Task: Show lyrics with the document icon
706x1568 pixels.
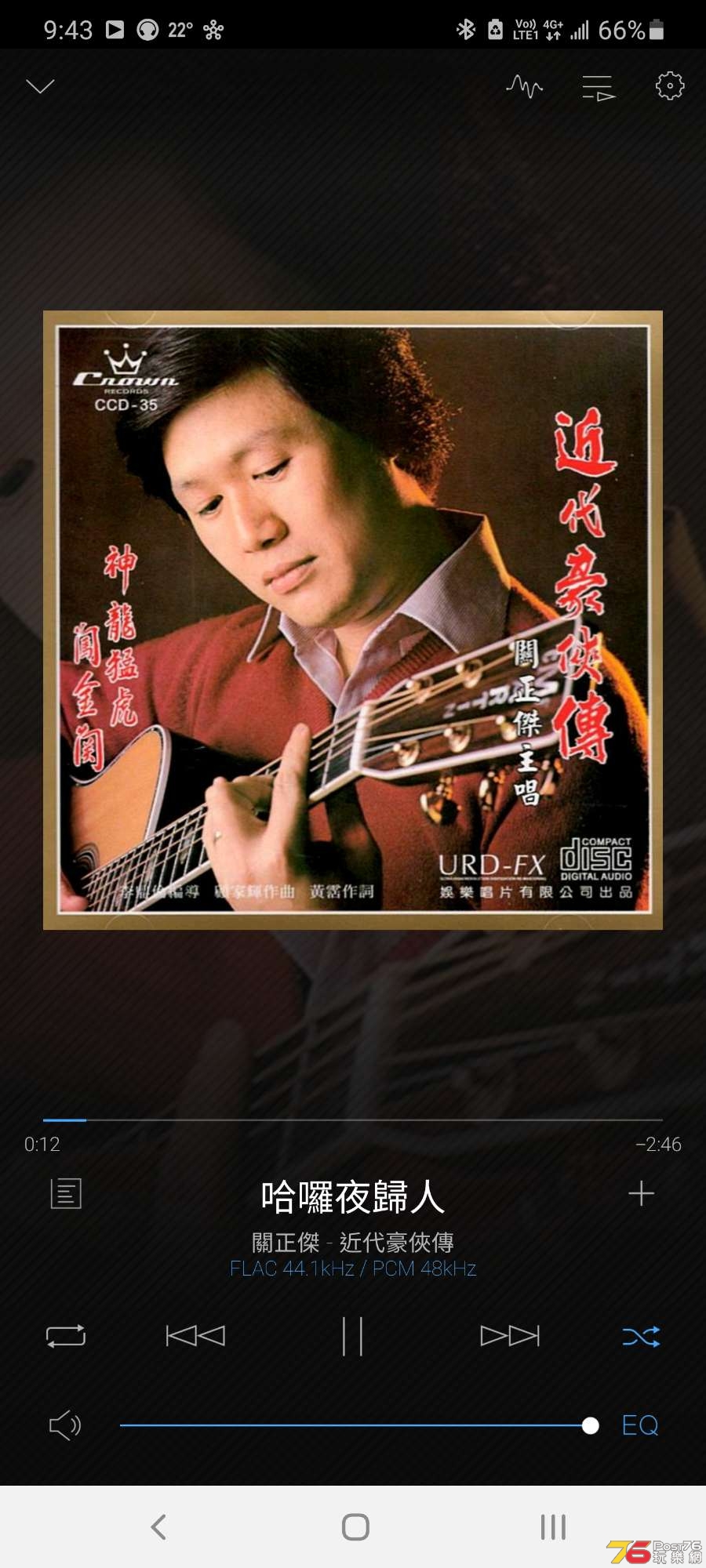Action: point(66,1193)
